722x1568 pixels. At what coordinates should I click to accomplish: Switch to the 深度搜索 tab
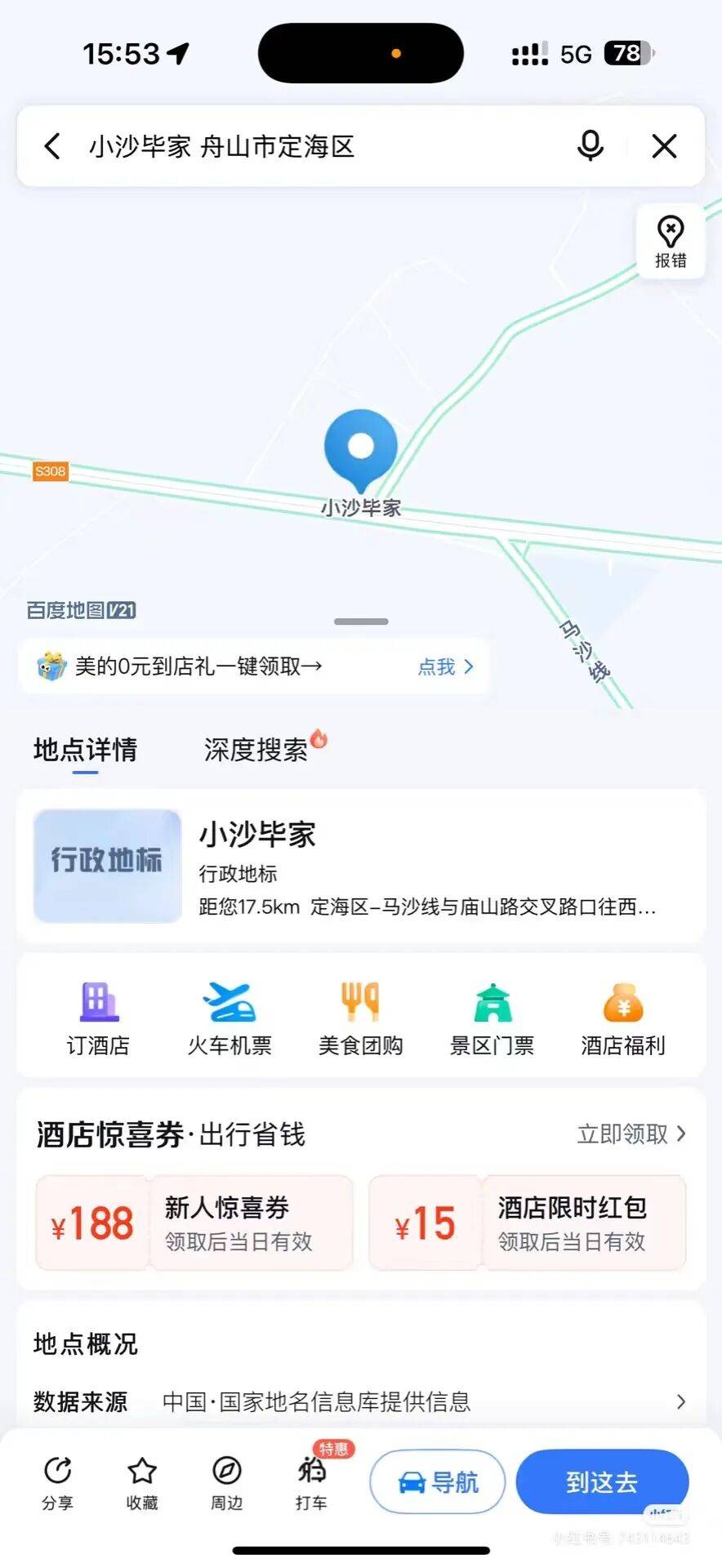(x=256, y=750)
